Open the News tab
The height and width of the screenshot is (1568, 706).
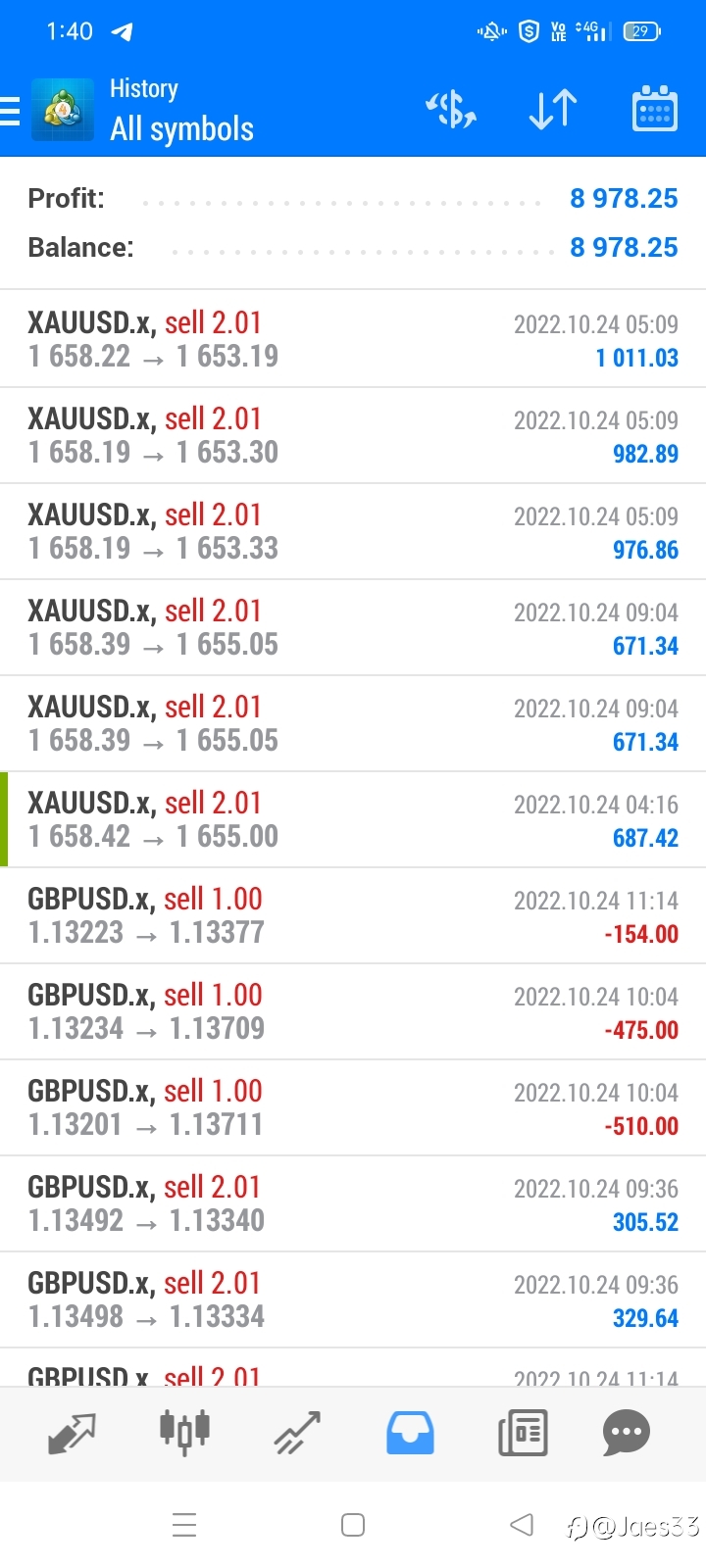[x=523, y=1433]
